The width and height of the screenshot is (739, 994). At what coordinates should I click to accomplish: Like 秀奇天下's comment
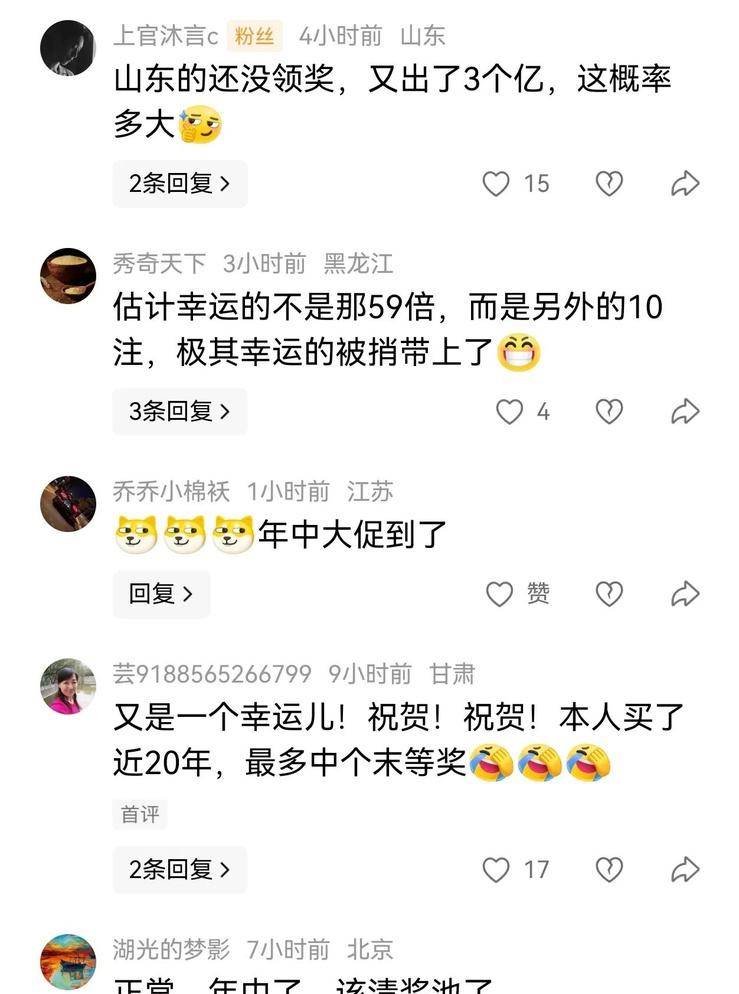pyautogui.click(x=510, y=411)
